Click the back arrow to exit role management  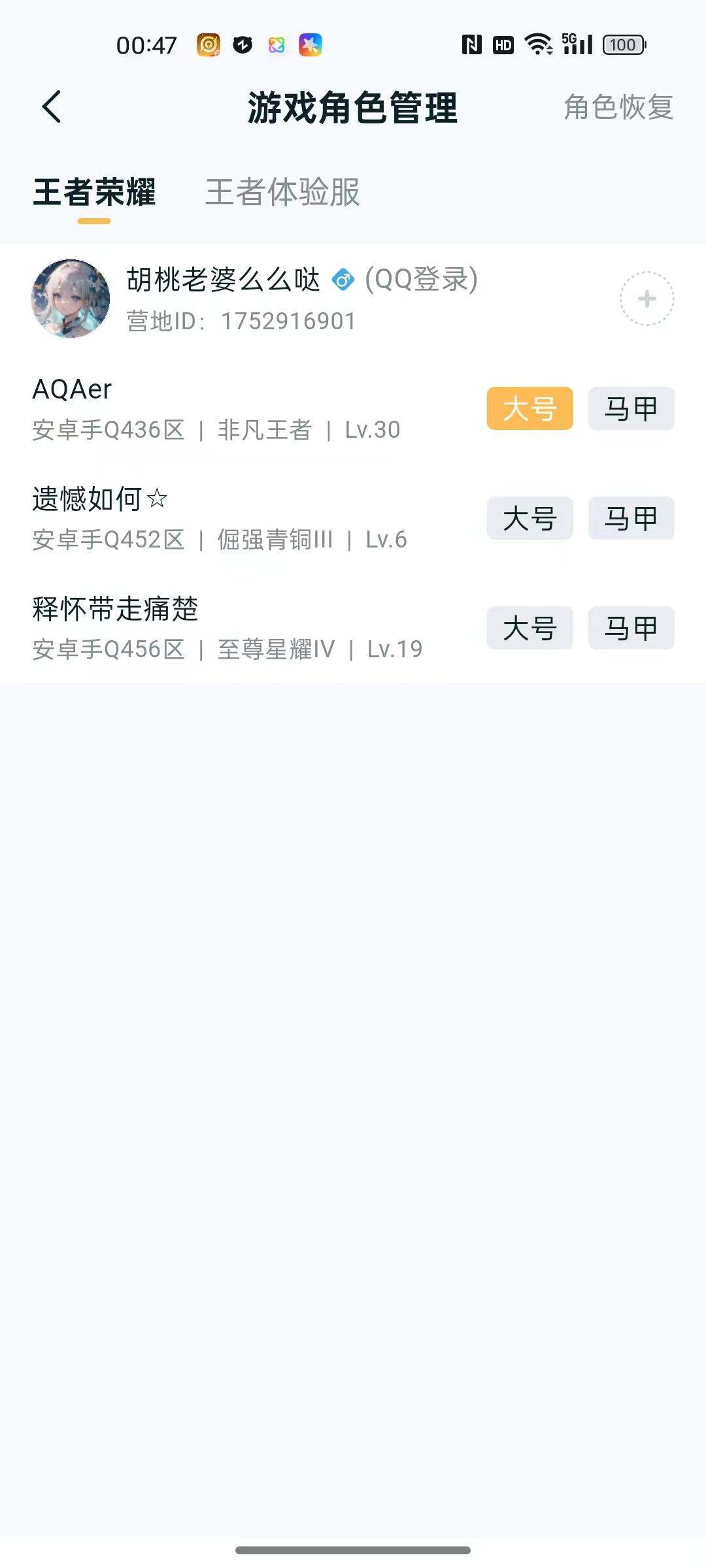(x=52, y=108)
